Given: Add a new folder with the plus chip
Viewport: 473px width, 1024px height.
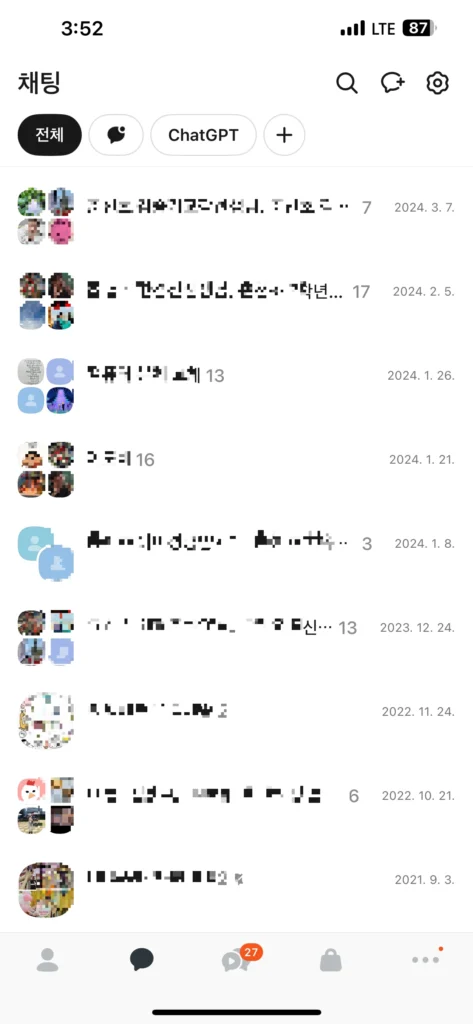Looking at the screenshot, I should pyautogui.click(x=284, y=135).
